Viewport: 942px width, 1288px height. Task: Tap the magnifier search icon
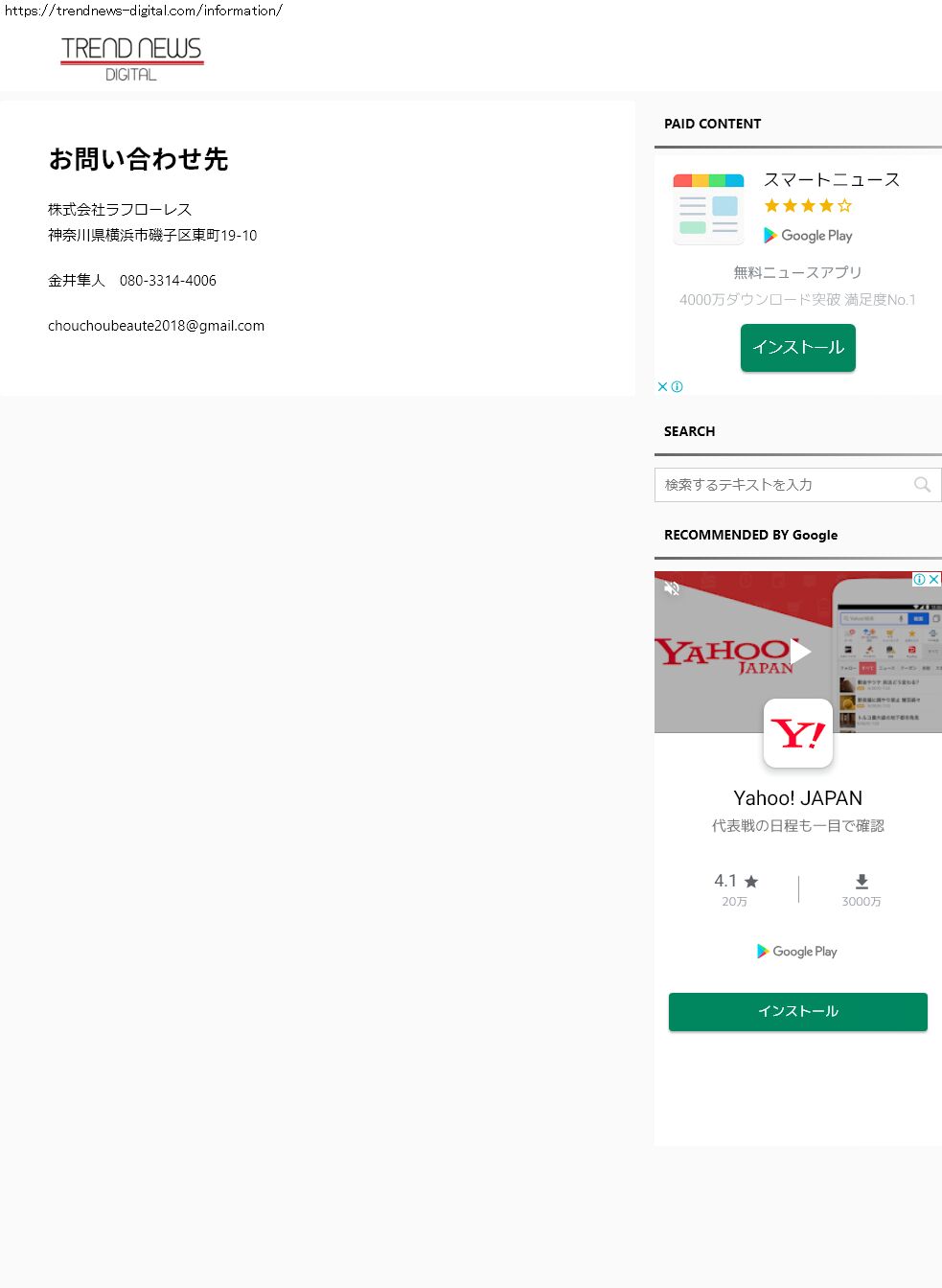tap(922, 485)
